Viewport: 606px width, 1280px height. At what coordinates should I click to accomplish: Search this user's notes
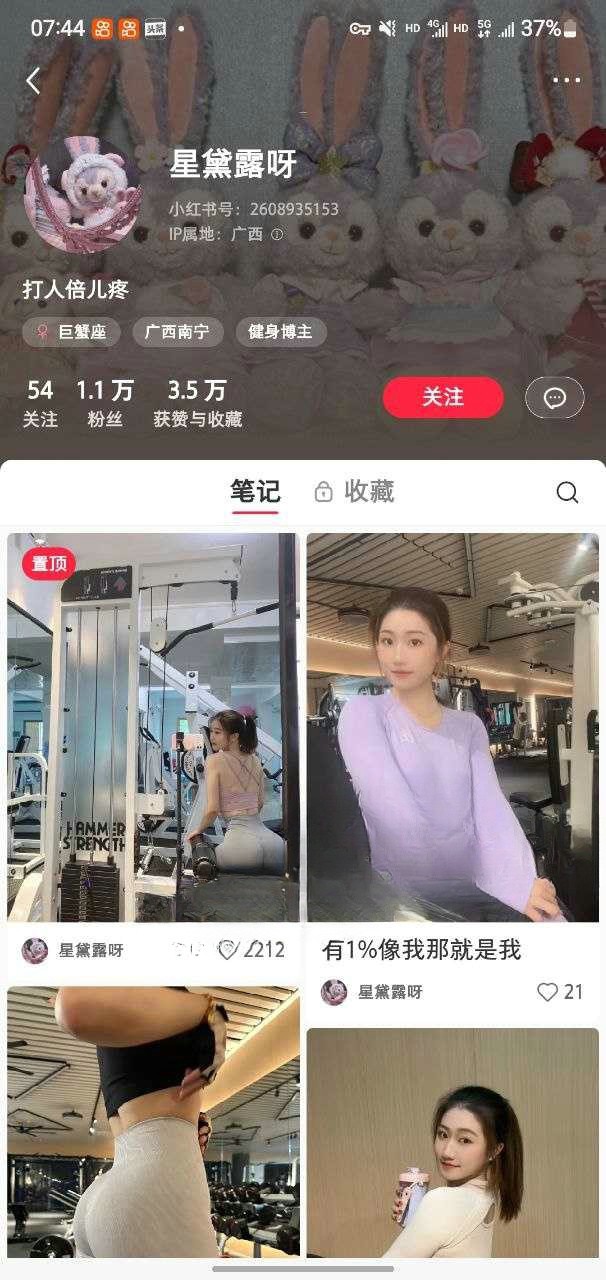tap(567, 492)
